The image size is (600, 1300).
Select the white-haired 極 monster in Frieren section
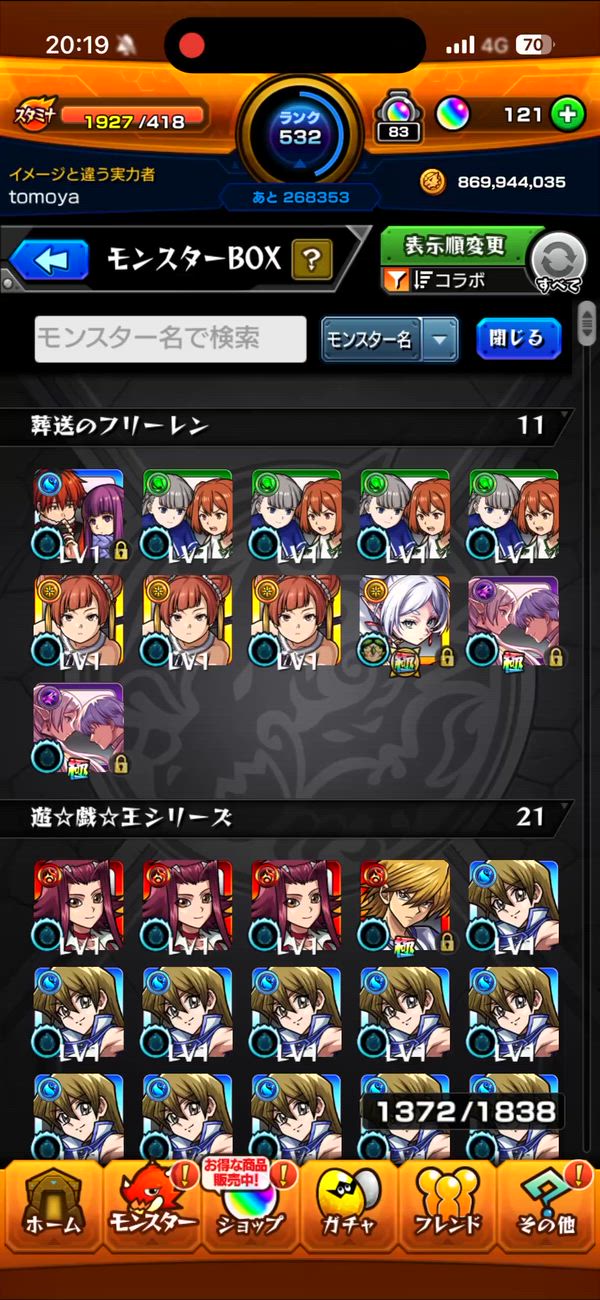pos(405,620)
